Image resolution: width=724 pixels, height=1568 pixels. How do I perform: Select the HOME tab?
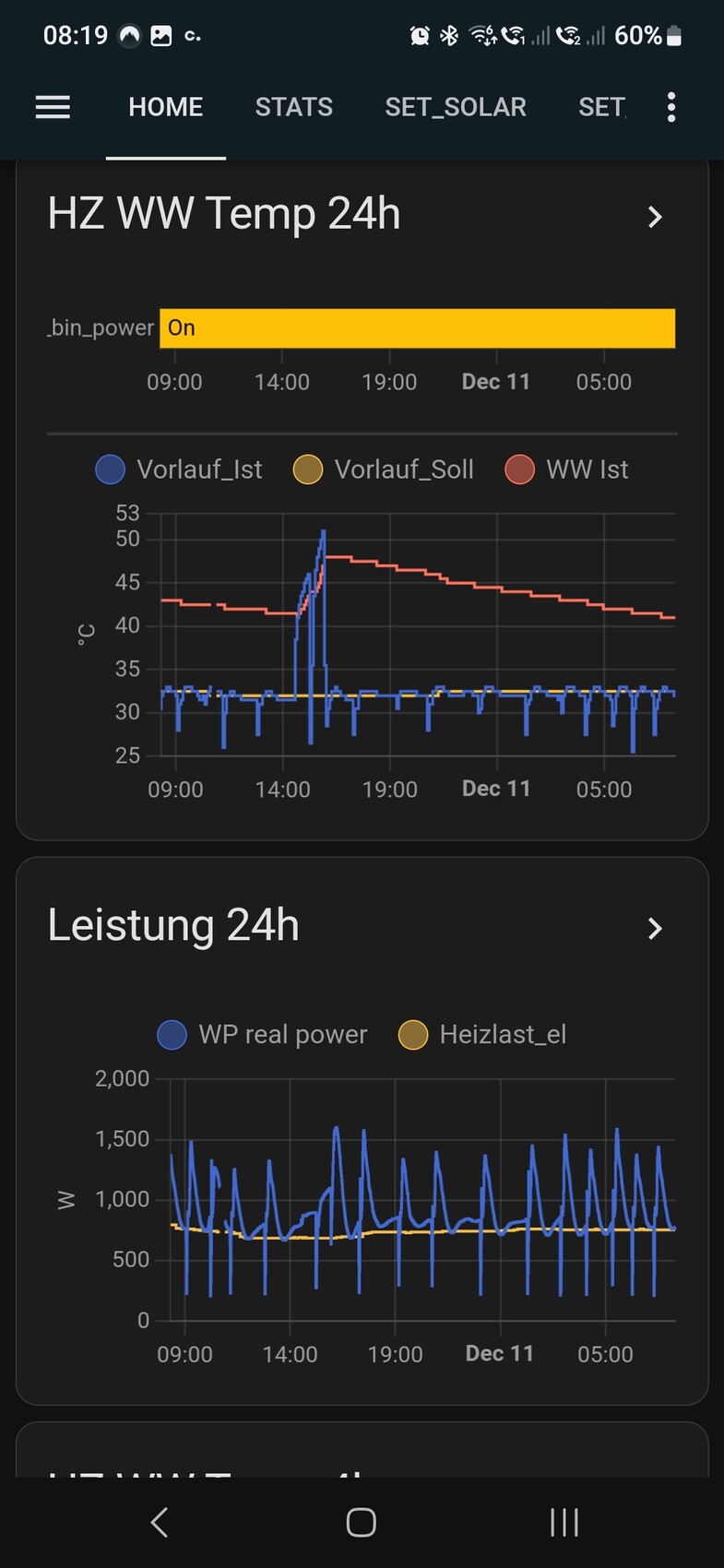tap(166, 108)
